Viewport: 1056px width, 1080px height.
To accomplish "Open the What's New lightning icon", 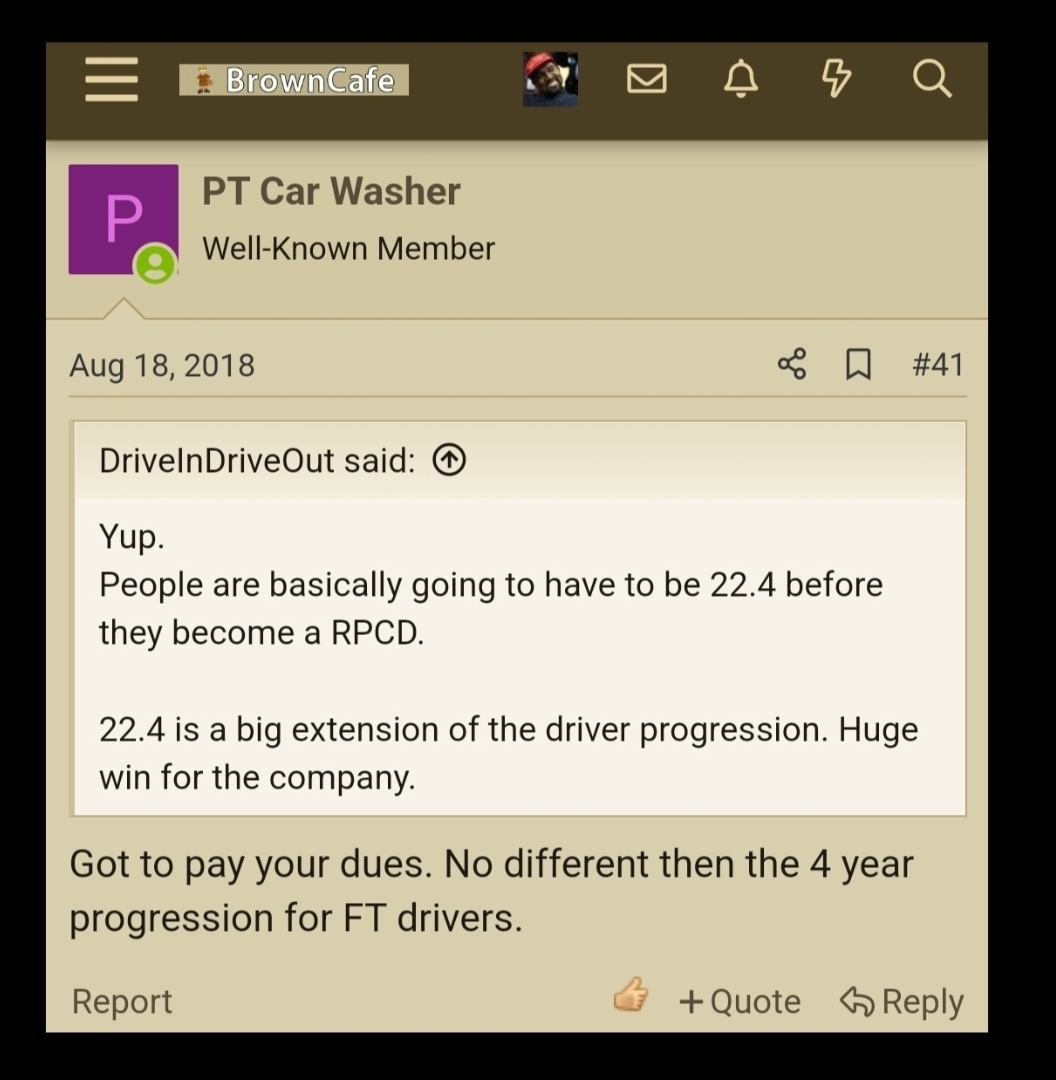I will (836, 79).
